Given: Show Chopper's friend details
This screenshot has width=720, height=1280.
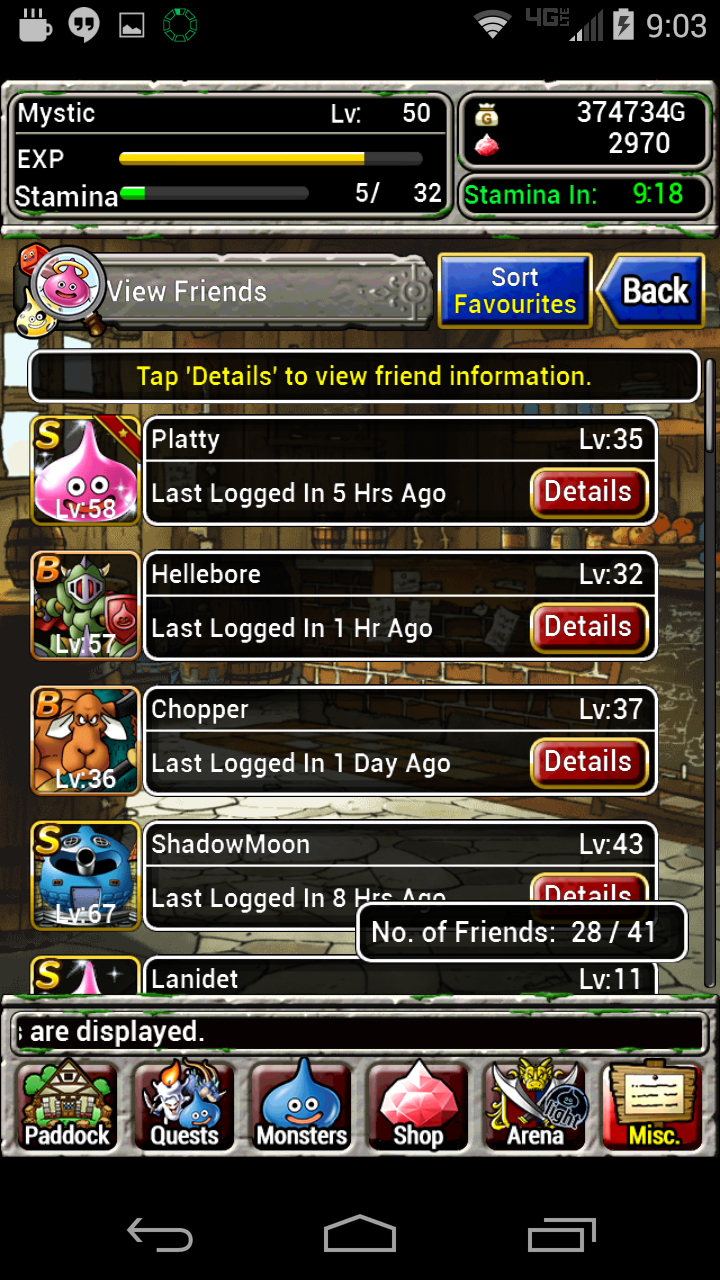Looking at the screenshot, I should tap(588, 762).
